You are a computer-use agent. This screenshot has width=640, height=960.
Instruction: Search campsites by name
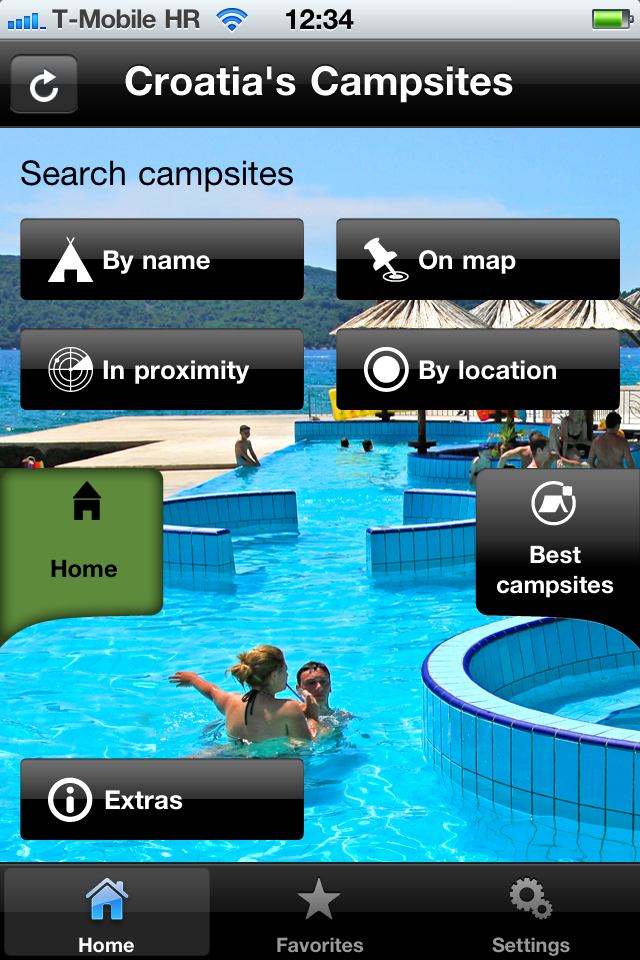point(162,260)
